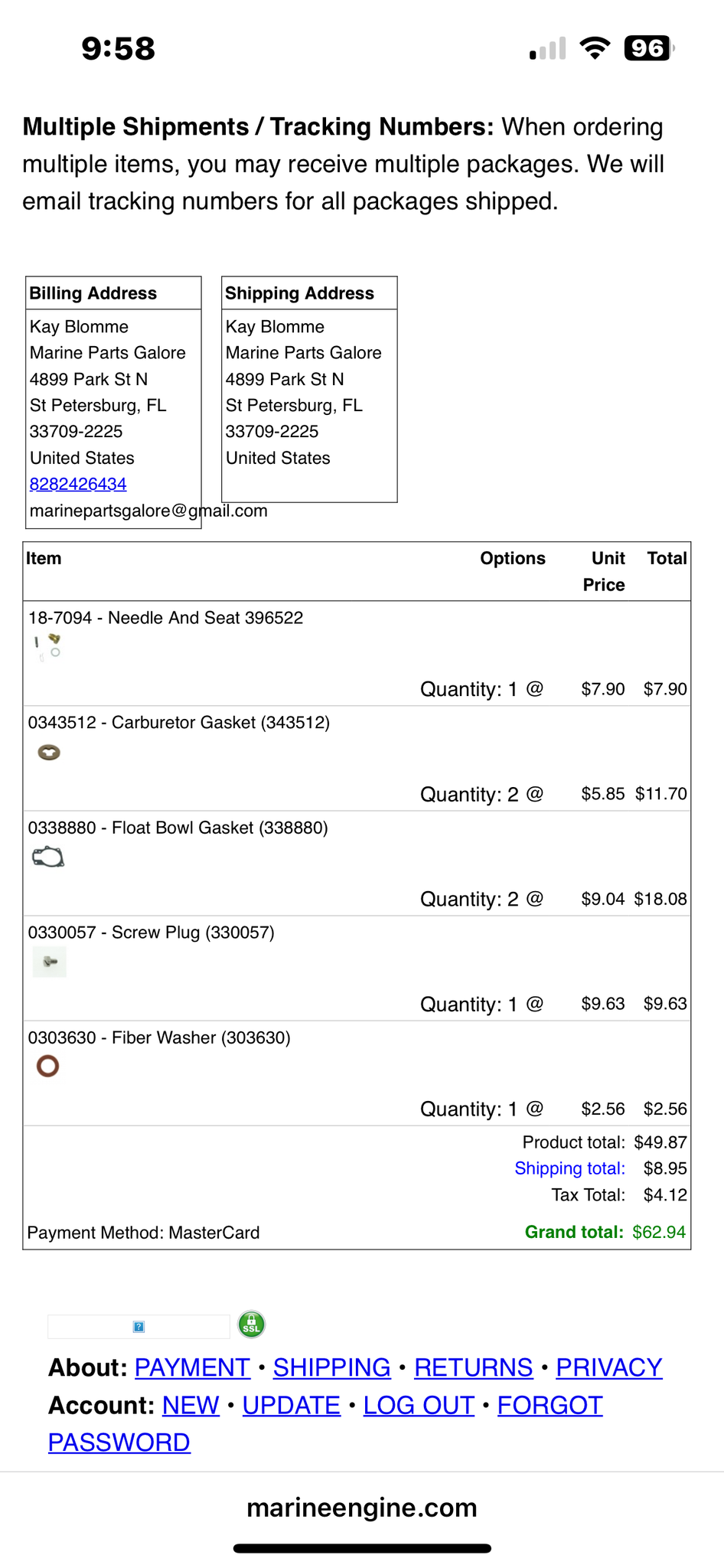Screen dimensions: 724x1568
Task: Create a NEW account
Action: [x=191, y=1405]
